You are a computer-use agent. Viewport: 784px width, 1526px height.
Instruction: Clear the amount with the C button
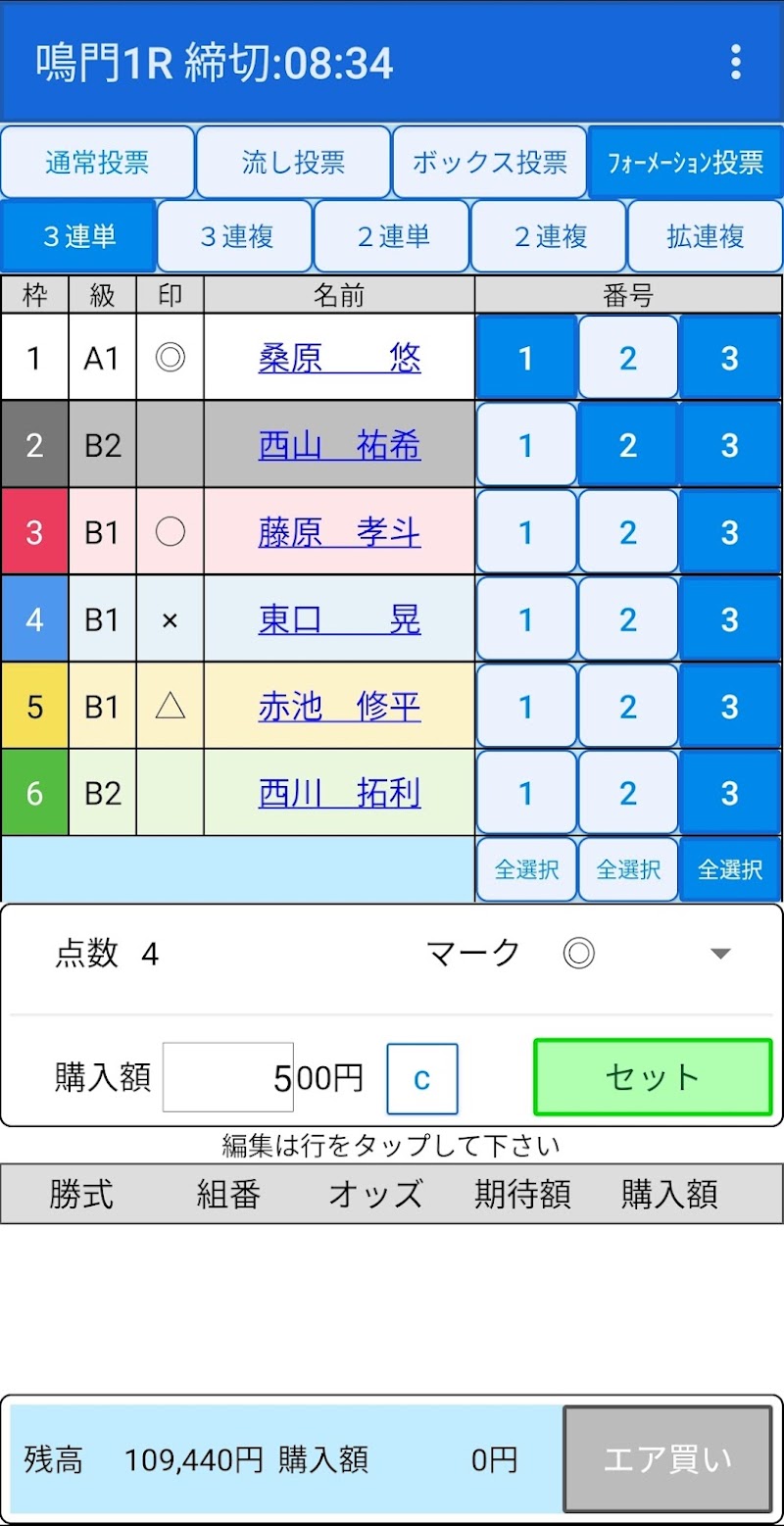422,1079
